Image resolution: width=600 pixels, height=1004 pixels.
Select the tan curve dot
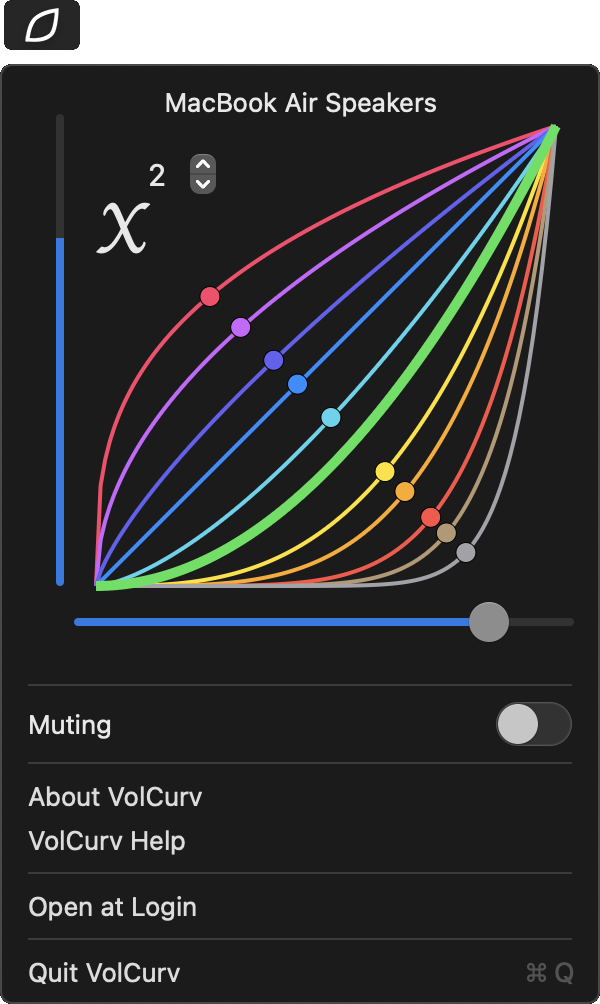446,533
